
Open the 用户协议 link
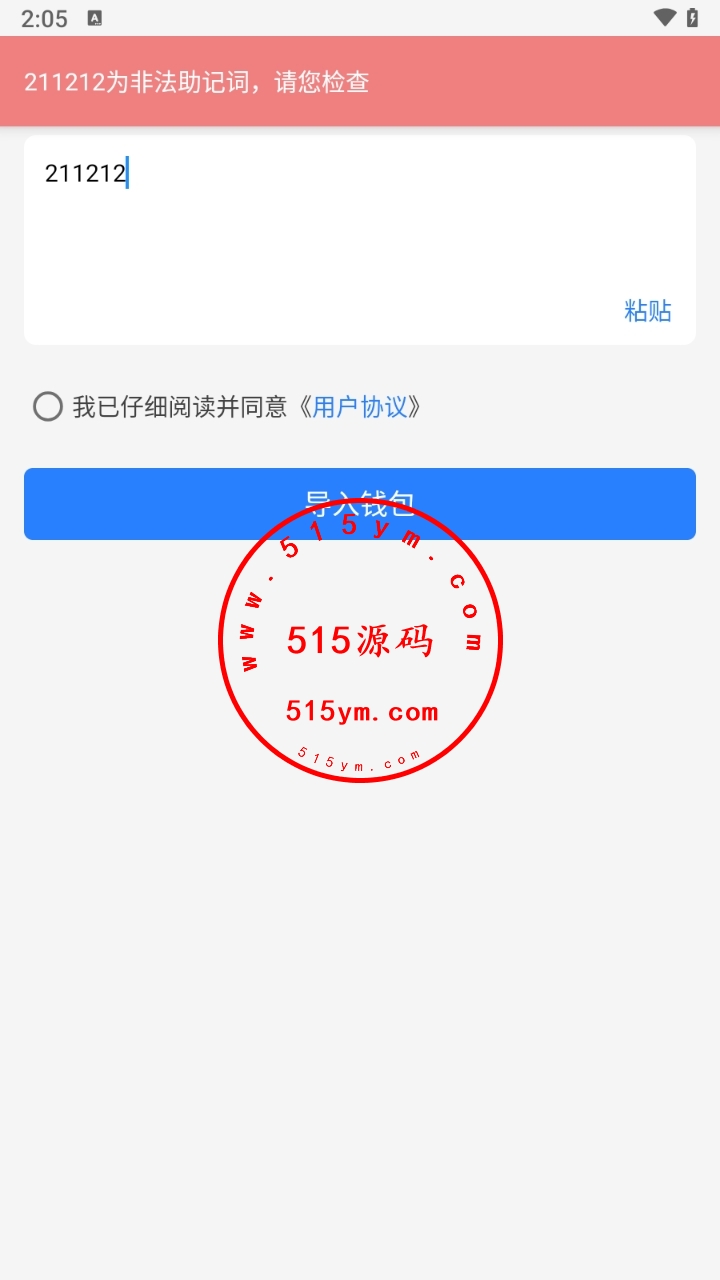point(360,407)
